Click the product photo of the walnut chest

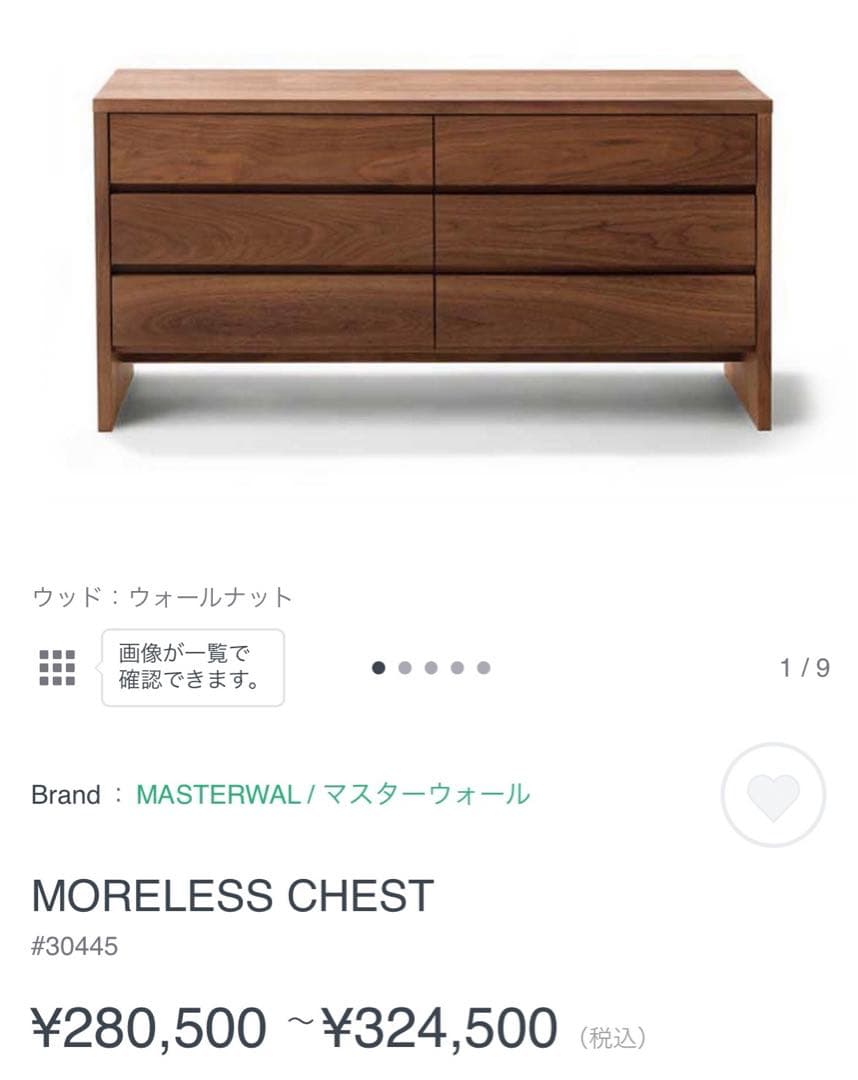tap(428, 250)
